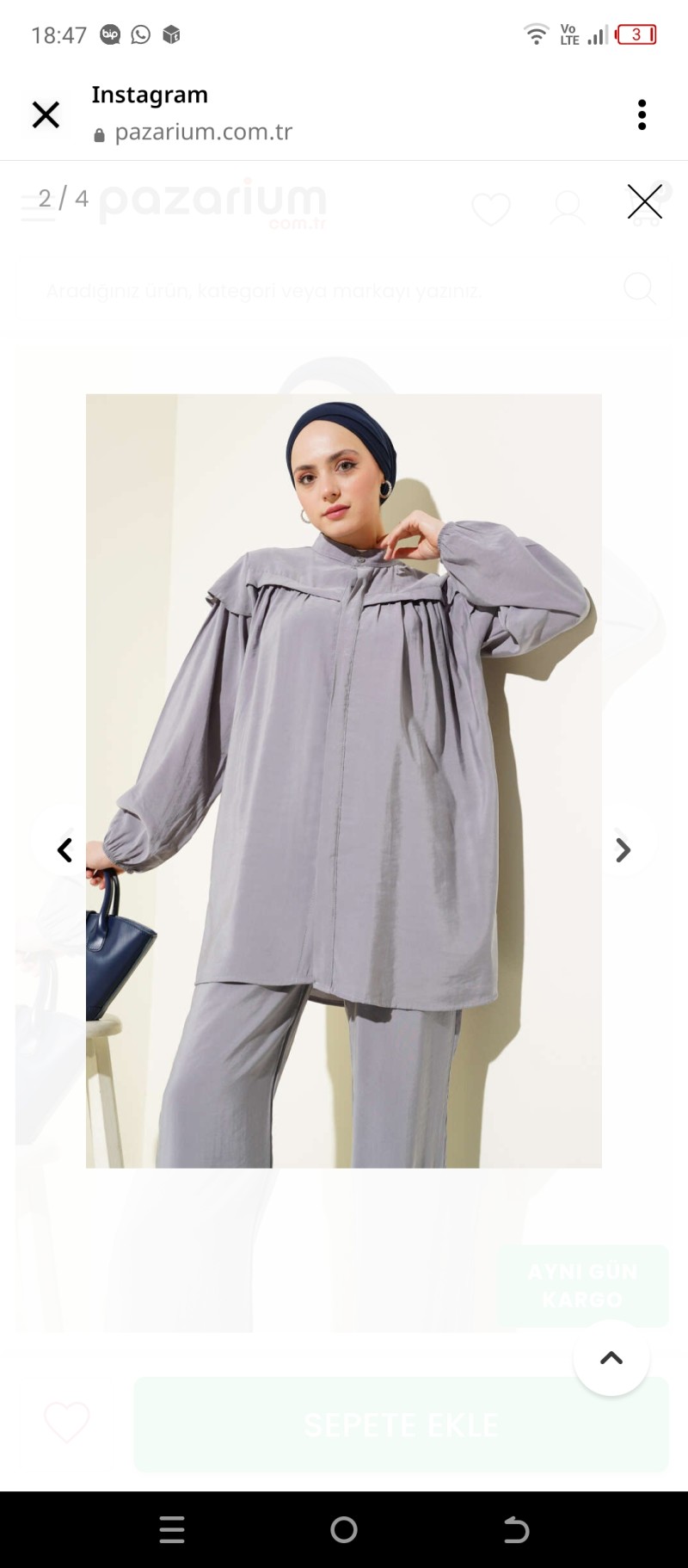This screenshot has width=688, height=1568.
Task: Open the browser overflow menu
Action: (642, 114)
